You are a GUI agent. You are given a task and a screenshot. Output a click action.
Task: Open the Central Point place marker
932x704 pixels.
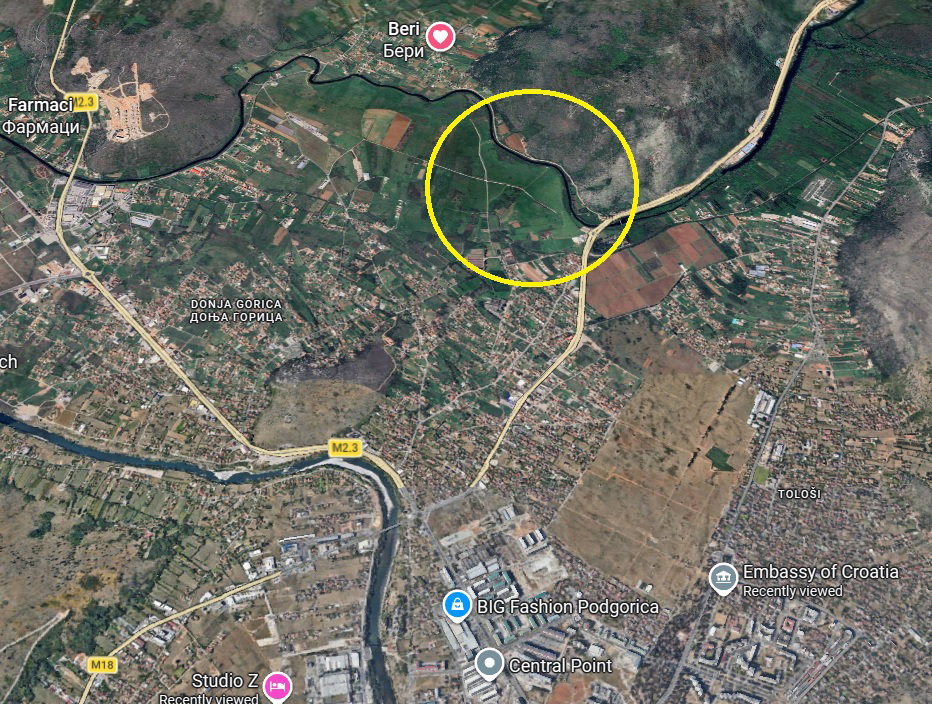[489, 662]
